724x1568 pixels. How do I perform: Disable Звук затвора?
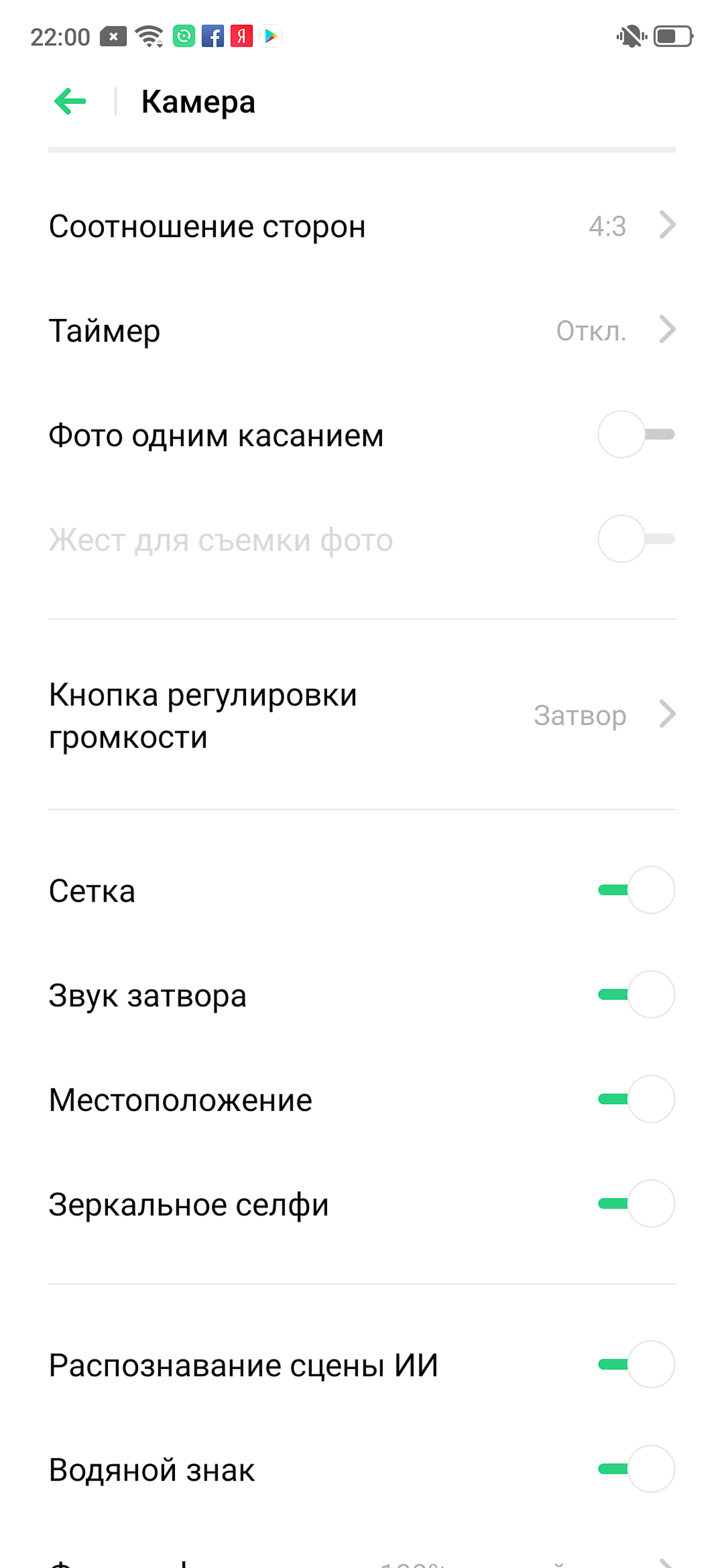(637, 994)
